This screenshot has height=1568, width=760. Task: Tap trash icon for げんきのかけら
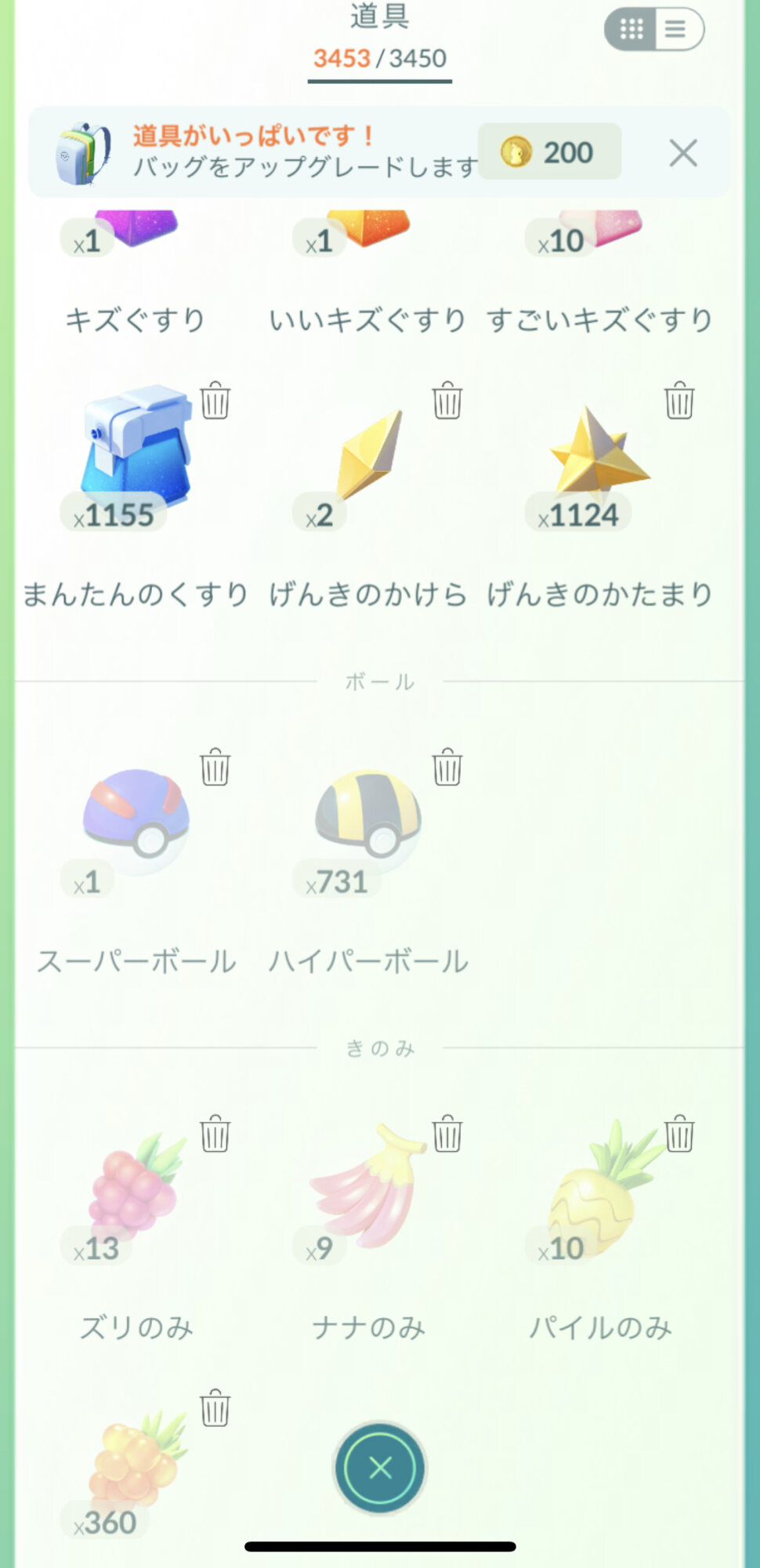tap(447, 401)
